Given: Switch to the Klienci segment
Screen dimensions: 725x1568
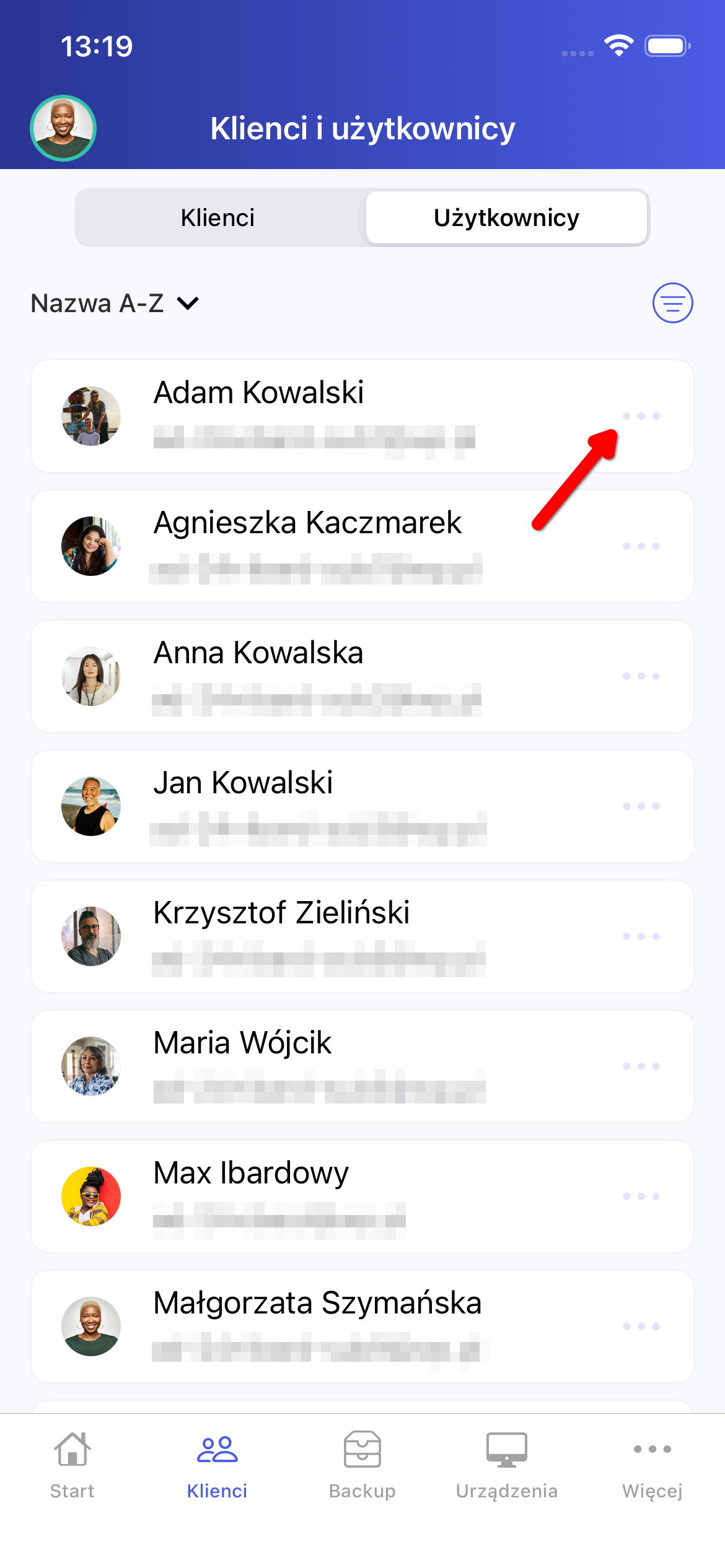Looking at the screenshot, I should pyautogui.click(x=217, y=218).
